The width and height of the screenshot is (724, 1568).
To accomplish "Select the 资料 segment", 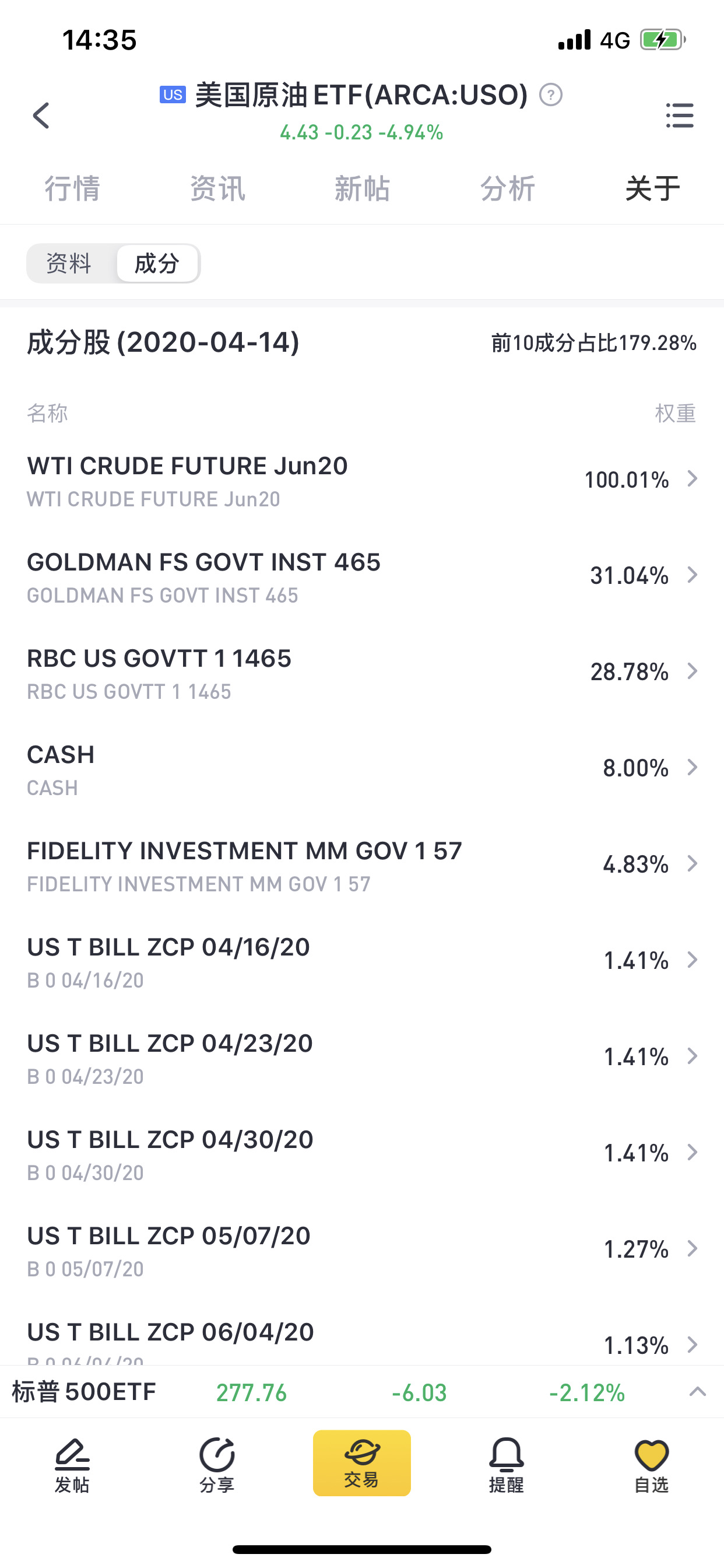I will click(x=69, y=264).
